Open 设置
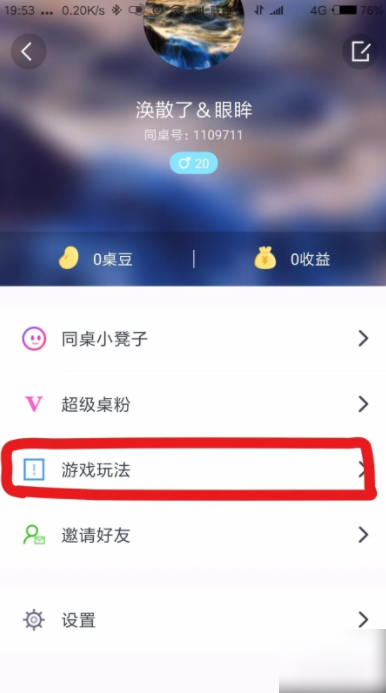This screenshot has width=386, height=693. click(x=193, y=620)
